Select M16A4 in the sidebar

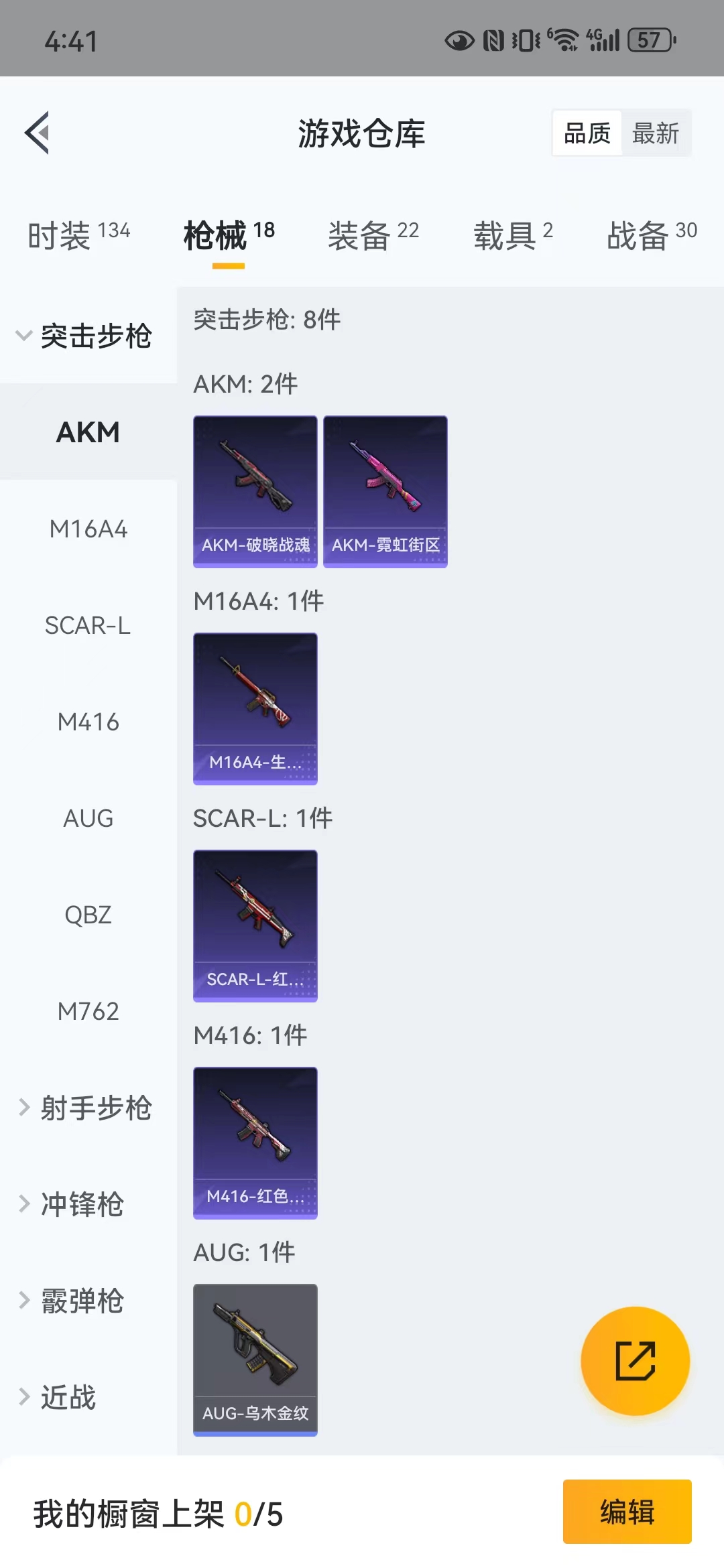(x=88, y=529)
